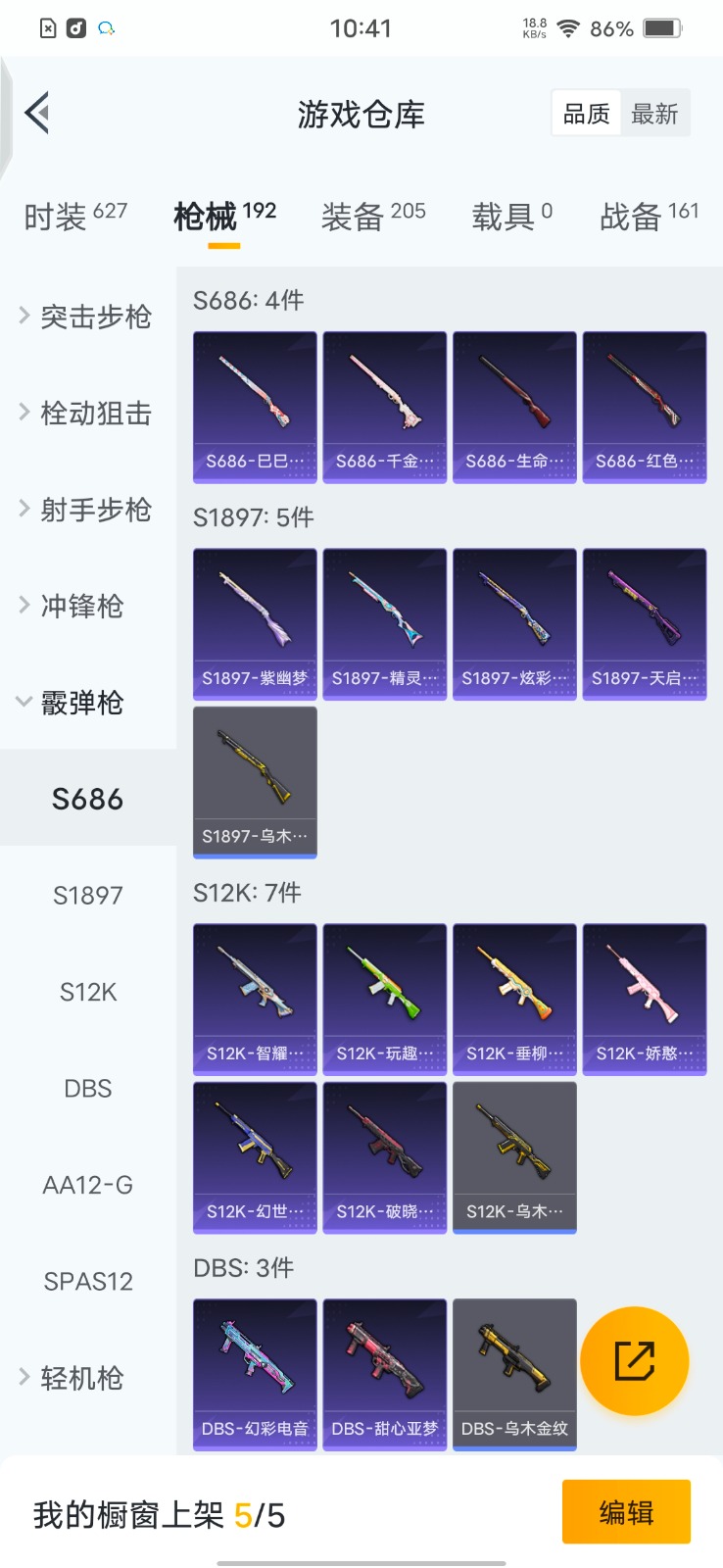Jump to SPAS12 in the sidebar
This screenshot has width=723, height=1568.
click(x=88, y=1281)
